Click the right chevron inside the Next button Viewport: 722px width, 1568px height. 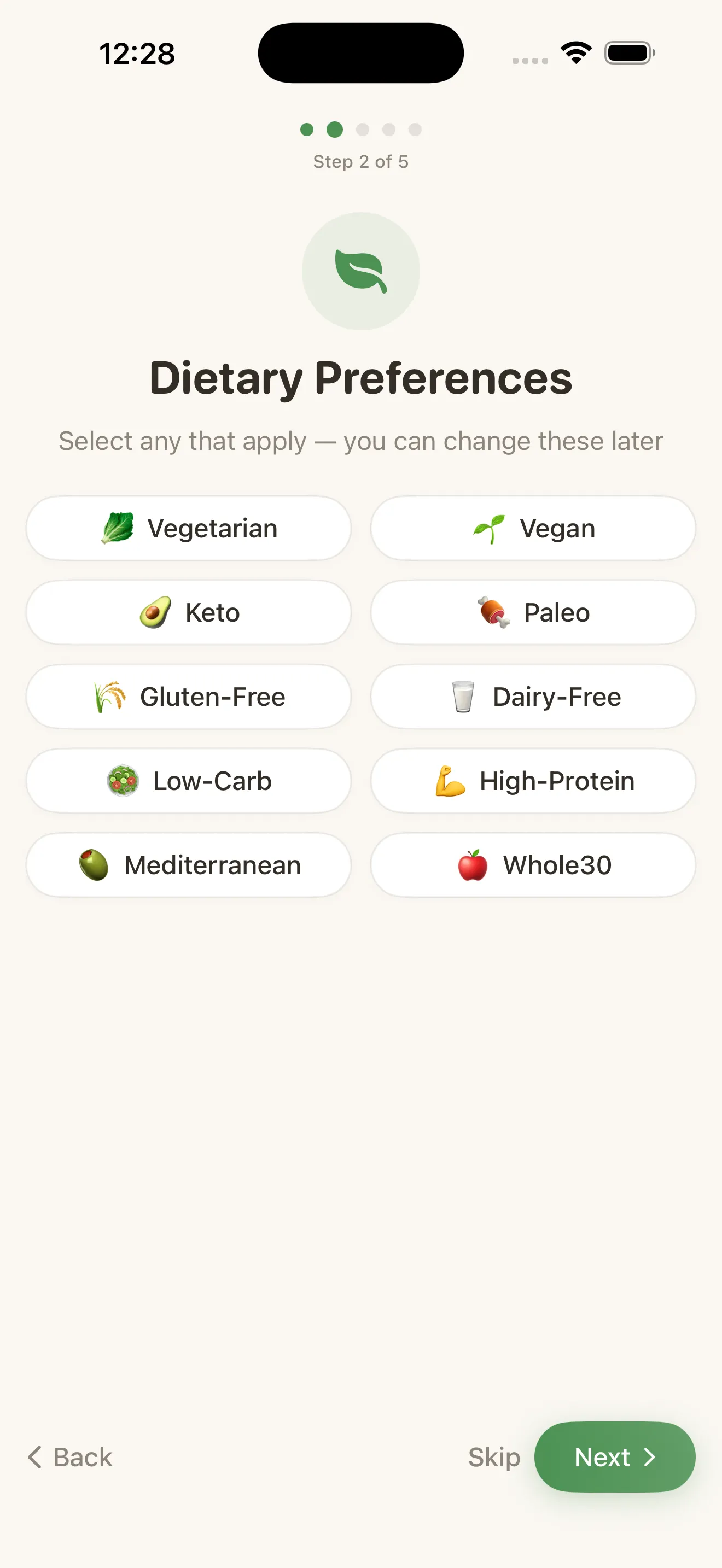pyautogui.click(x=649, y=1456)
